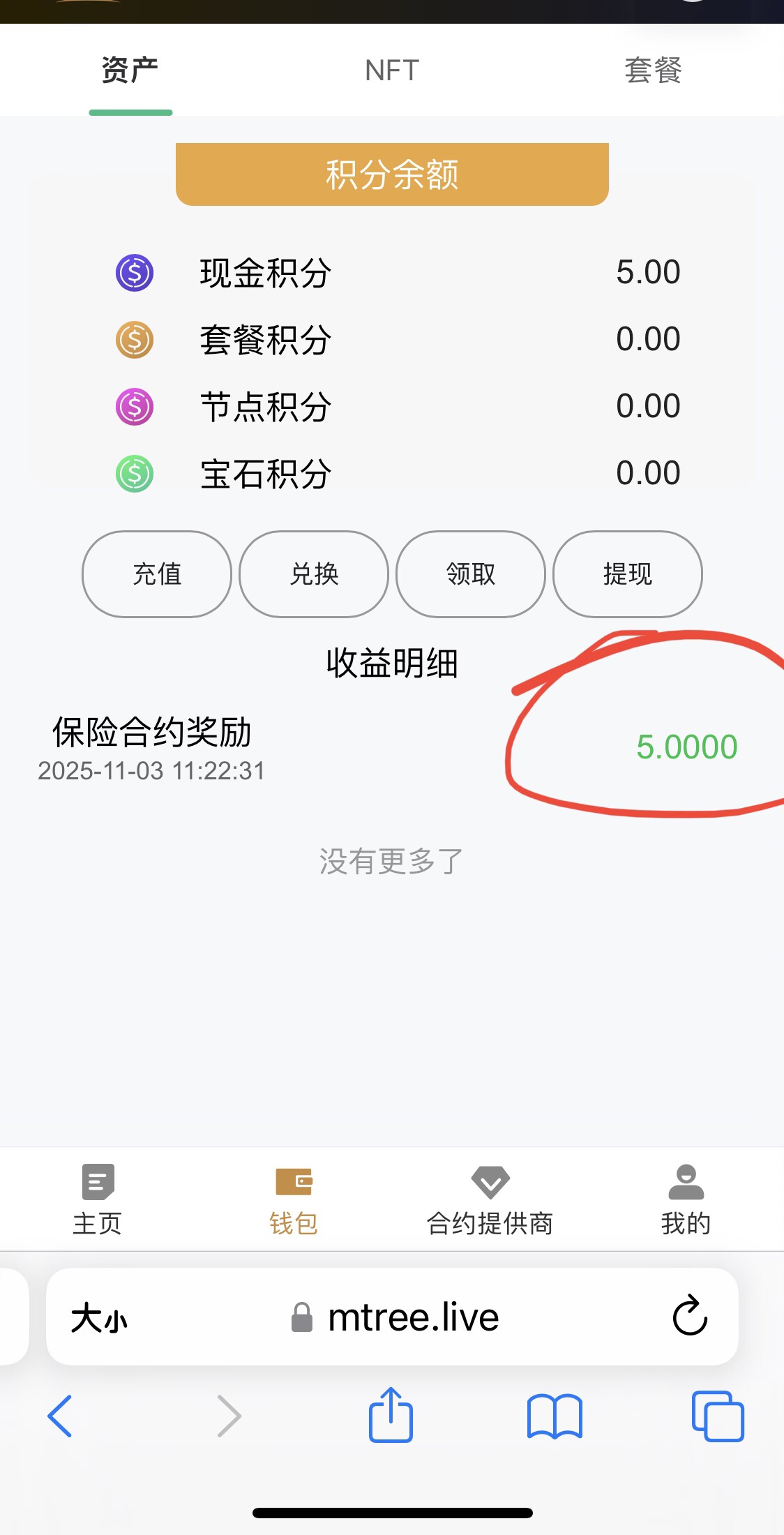
Task: Show all open Safari tabs
Action: click(718, 1416)
